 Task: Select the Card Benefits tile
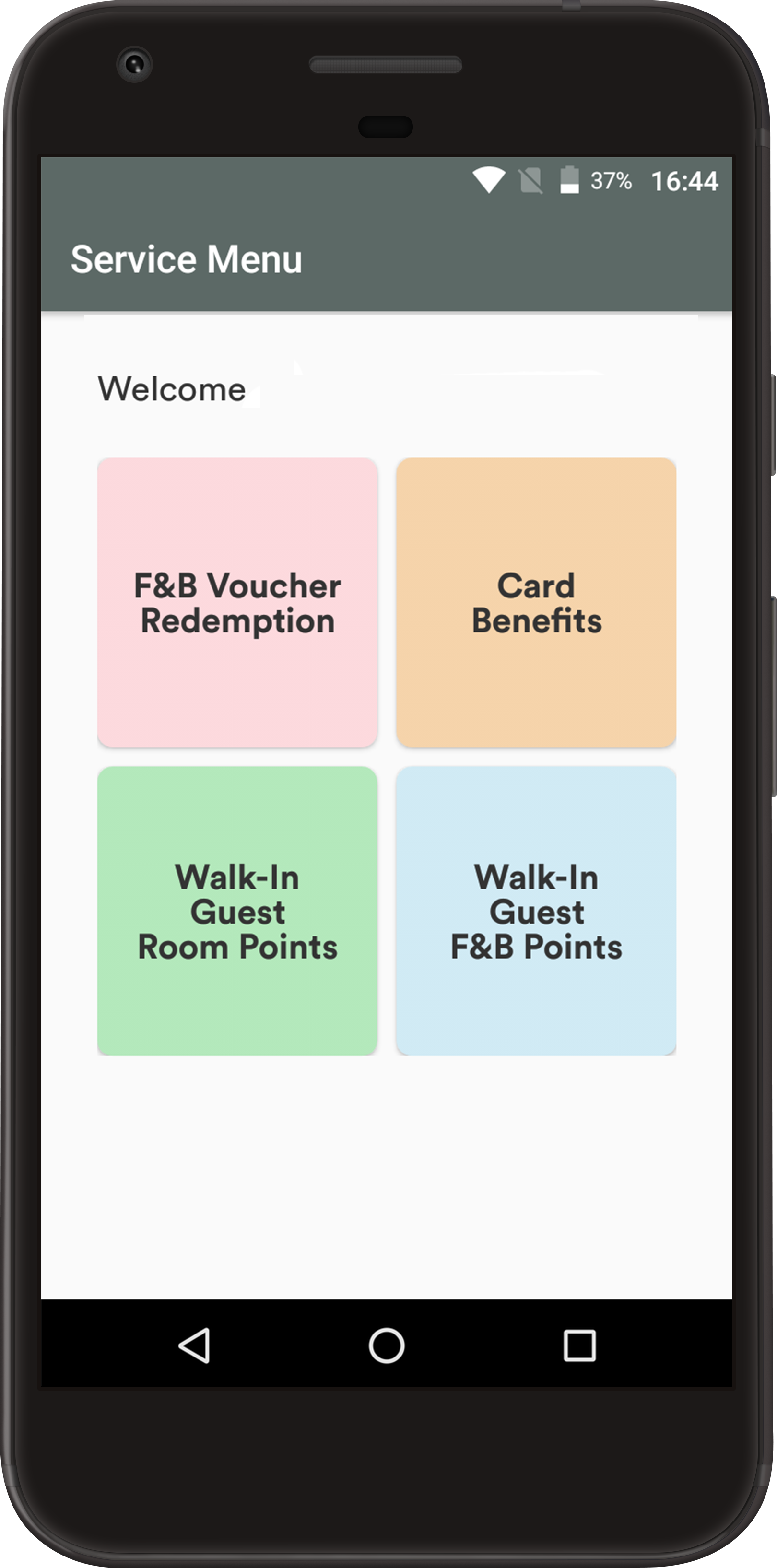coord(536,602)
